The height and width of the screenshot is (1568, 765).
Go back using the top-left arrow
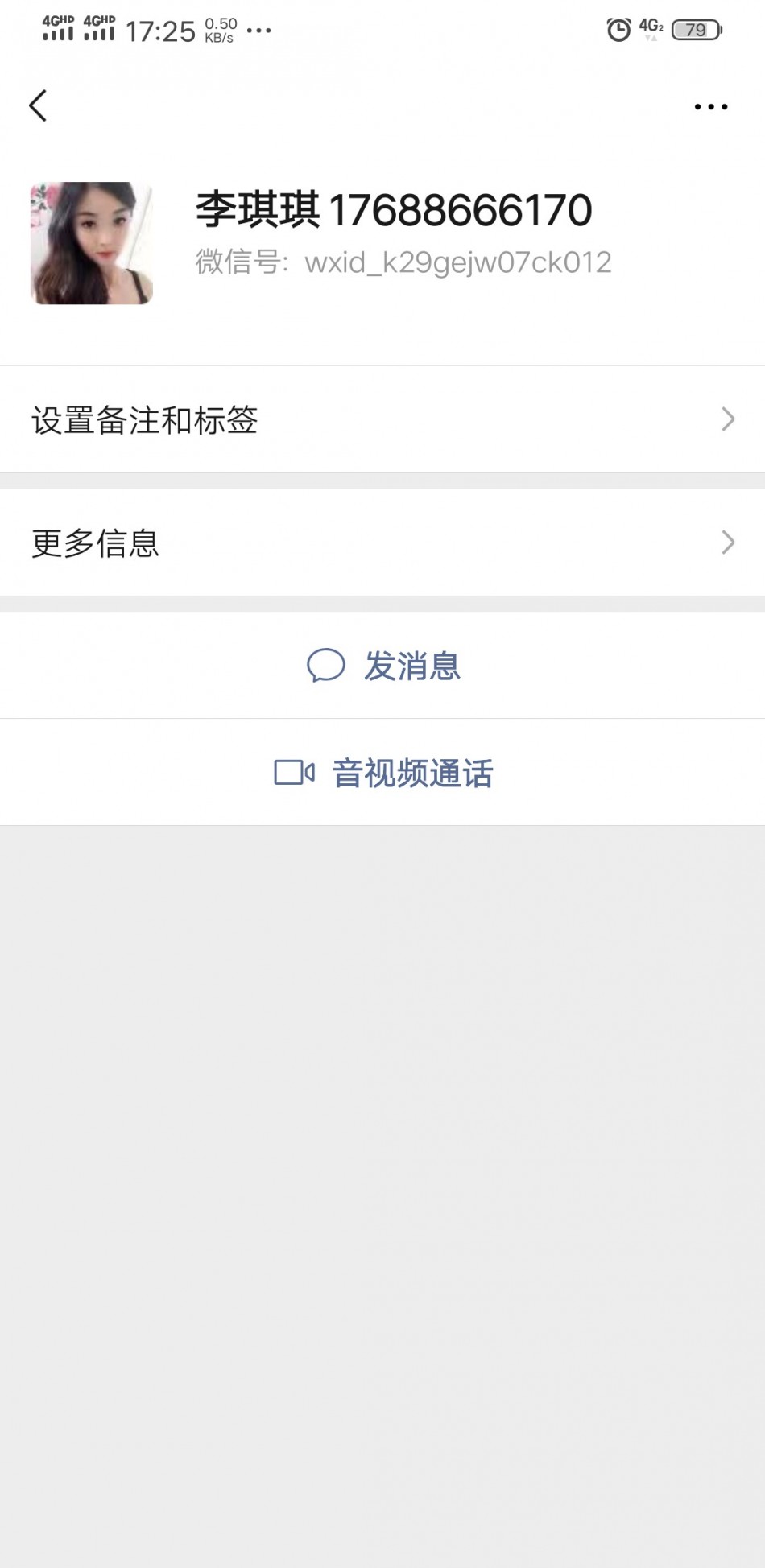pyautogui.click(x=38, y=105)
